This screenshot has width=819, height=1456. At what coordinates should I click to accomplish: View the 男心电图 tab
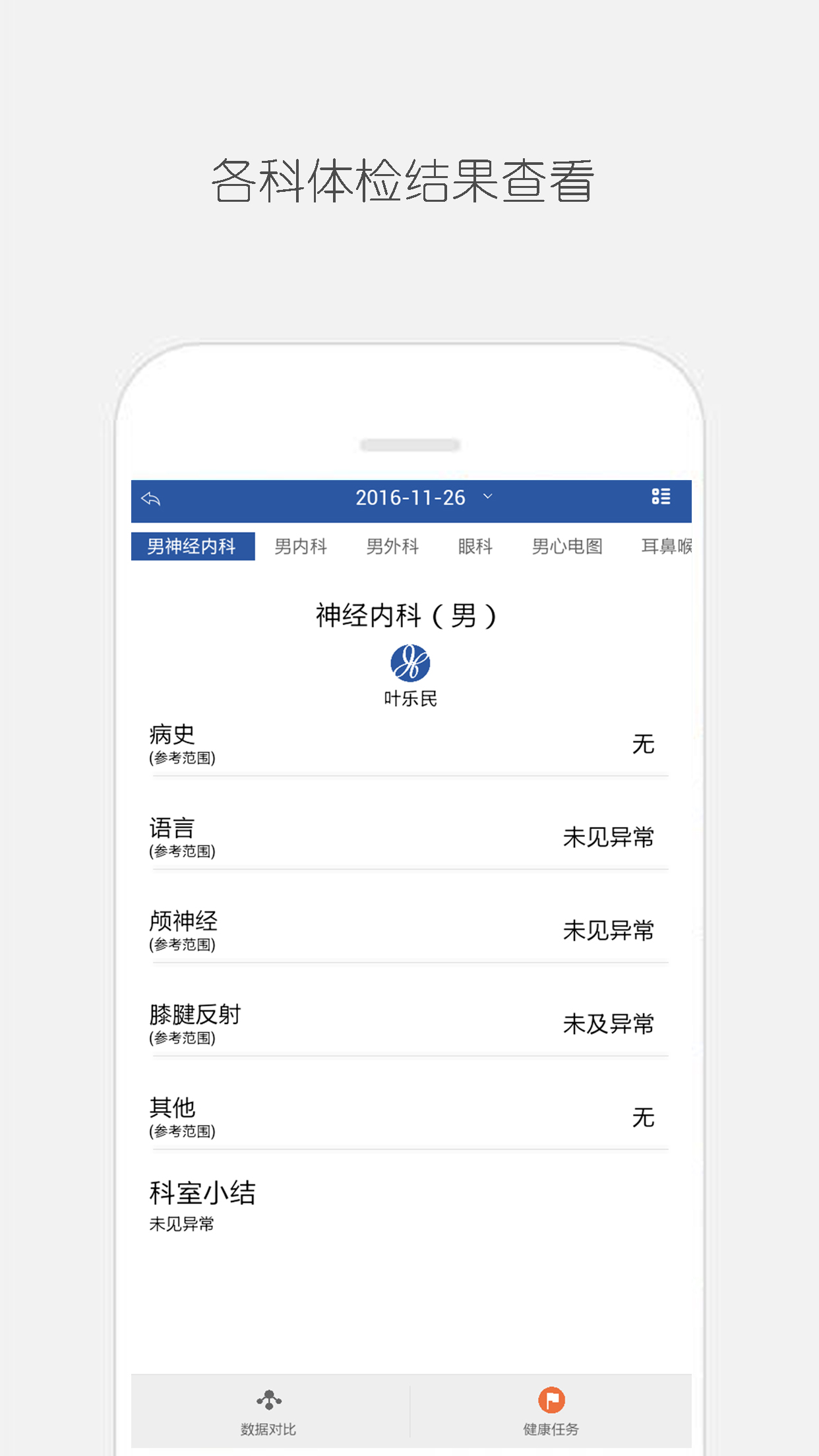point(568,546)
